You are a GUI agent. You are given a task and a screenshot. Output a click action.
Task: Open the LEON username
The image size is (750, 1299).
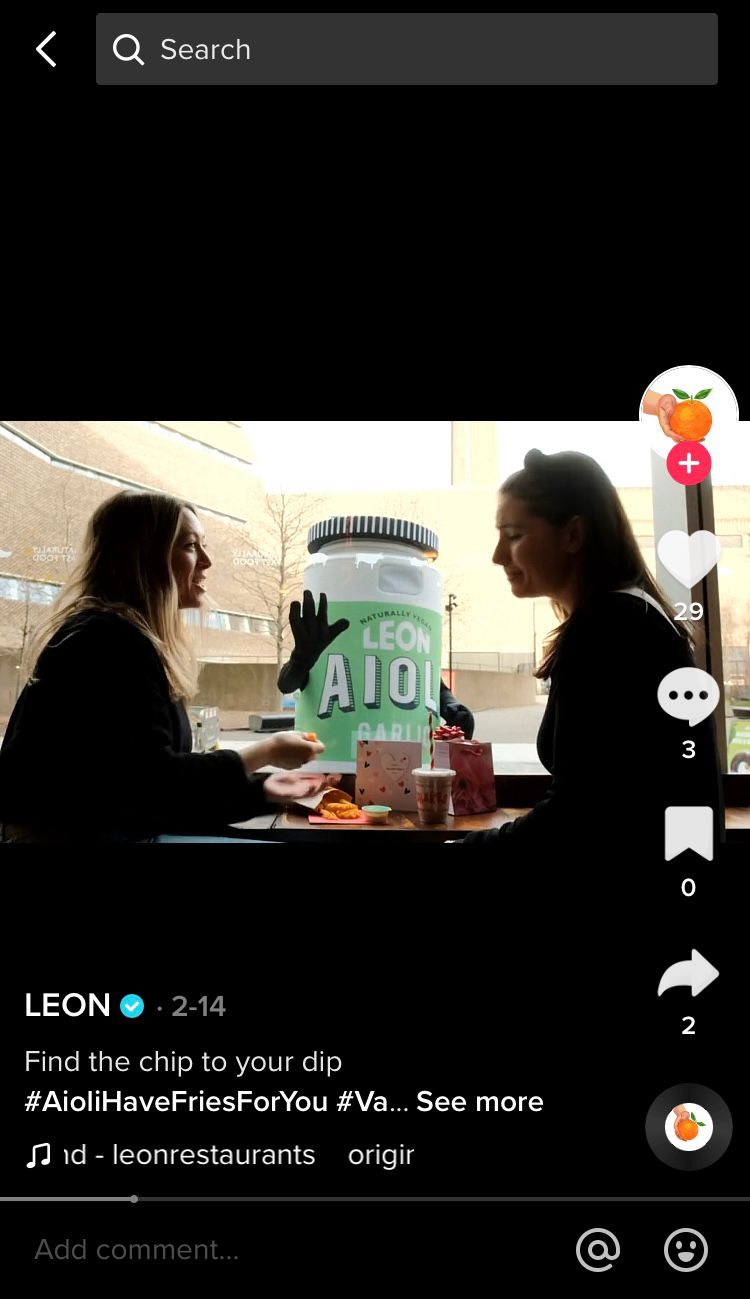[x=67, y=1005]
